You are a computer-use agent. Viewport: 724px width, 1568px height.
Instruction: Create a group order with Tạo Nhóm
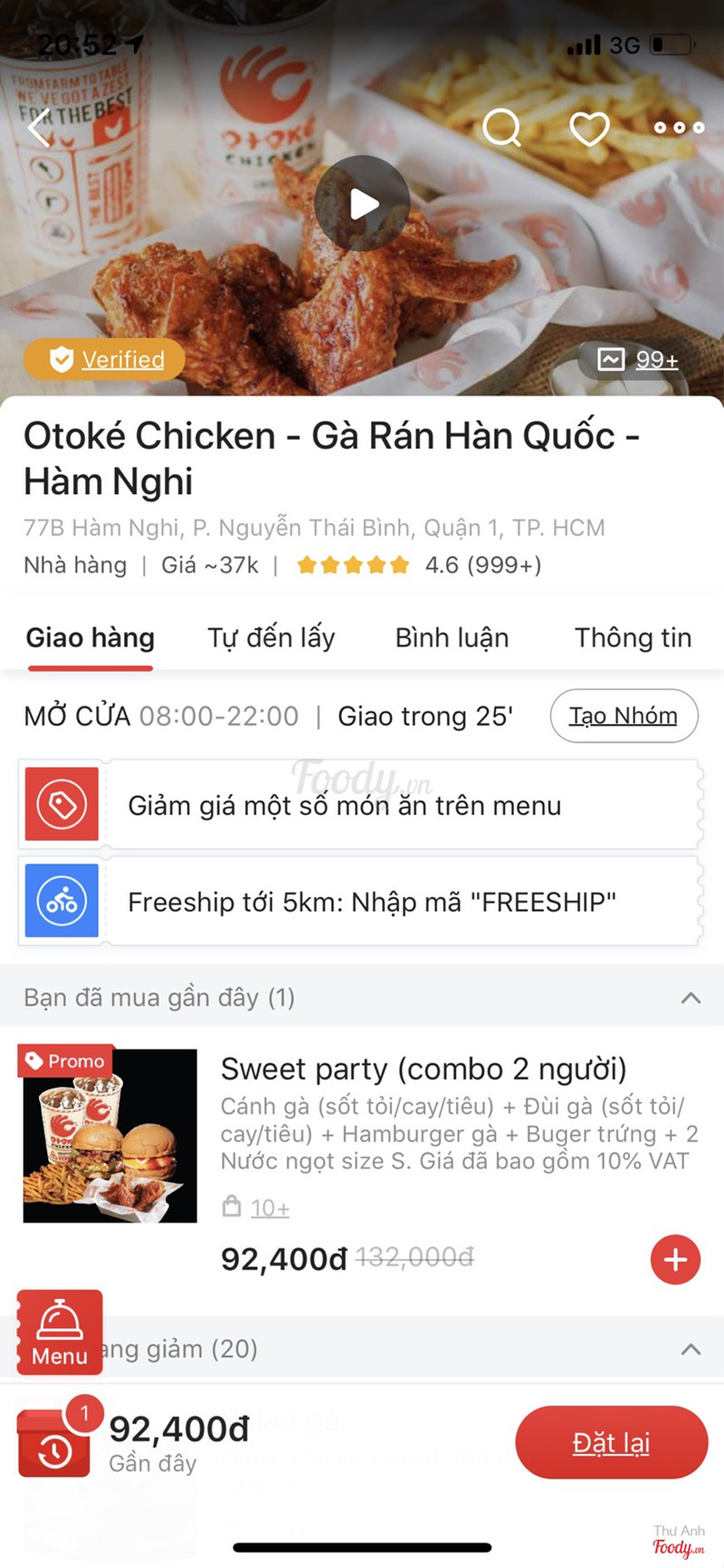(x=624, y=716)
